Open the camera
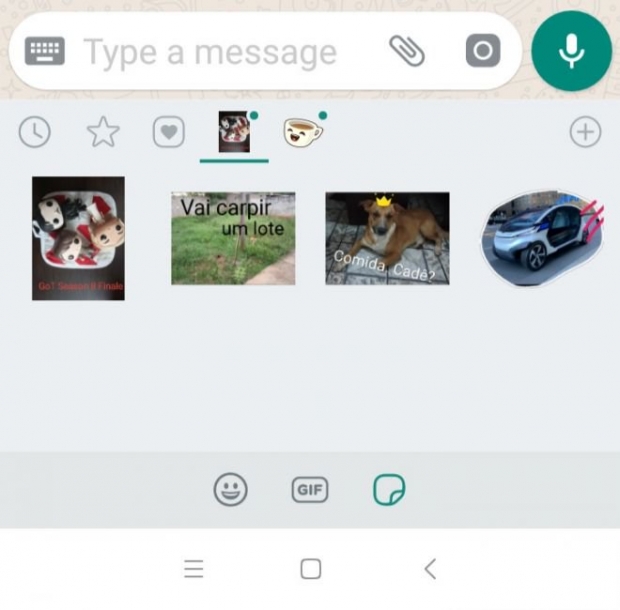Viewport: 620px width, 610px height. point(482,51)
